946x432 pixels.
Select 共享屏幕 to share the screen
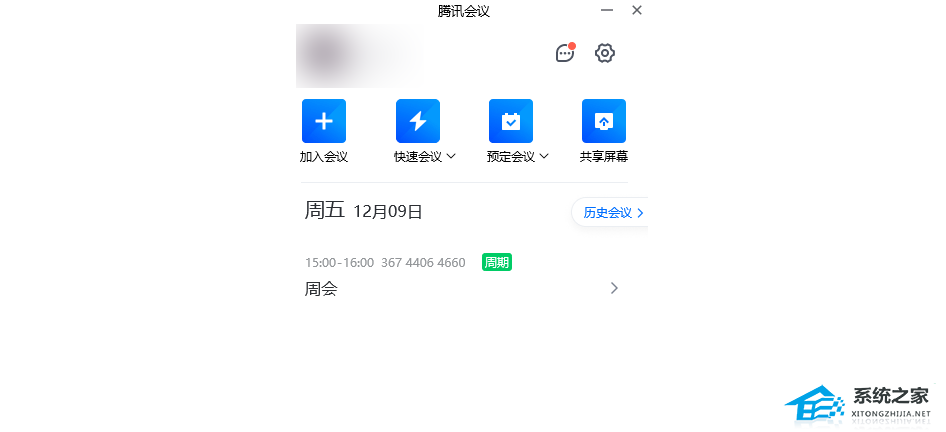(x=603, y=122)
